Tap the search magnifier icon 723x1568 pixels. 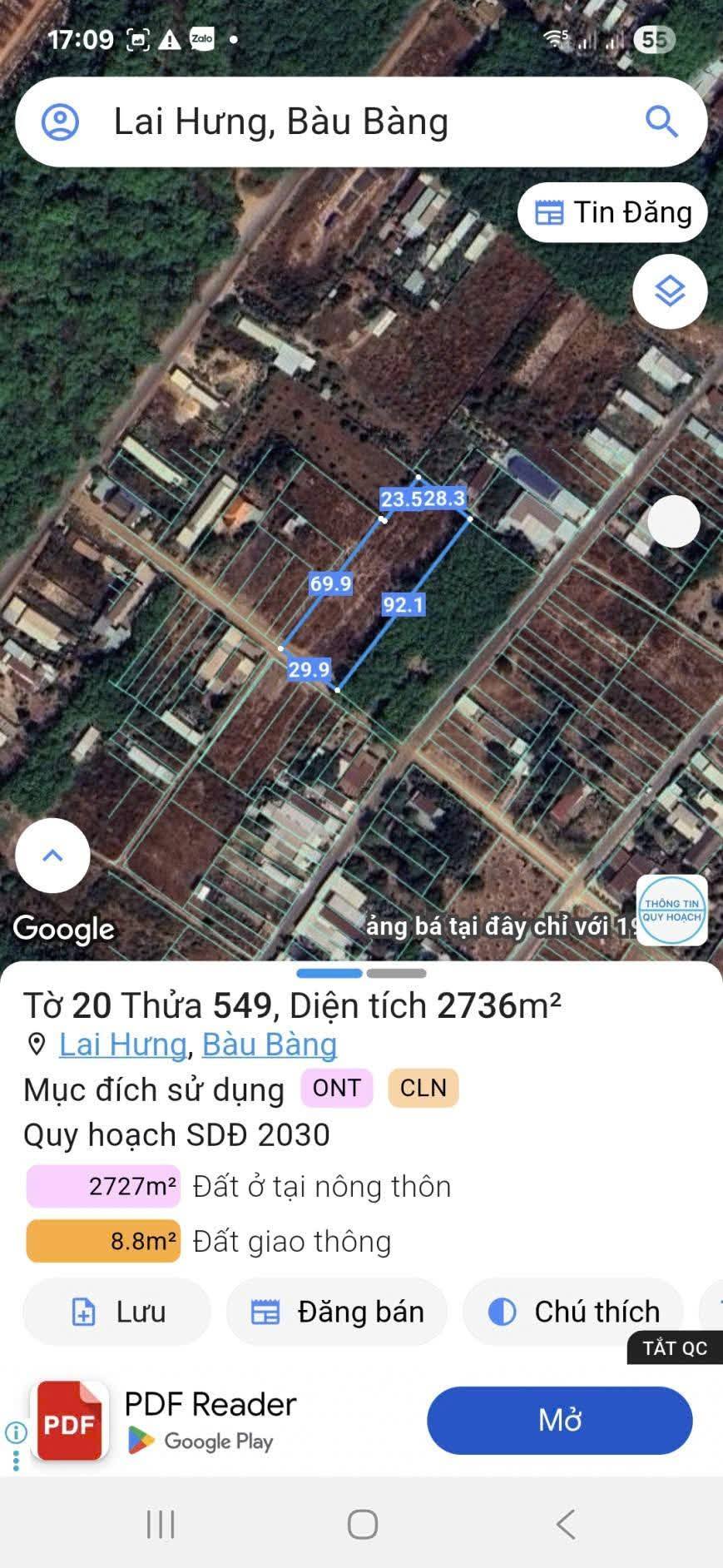click(661, 122)
